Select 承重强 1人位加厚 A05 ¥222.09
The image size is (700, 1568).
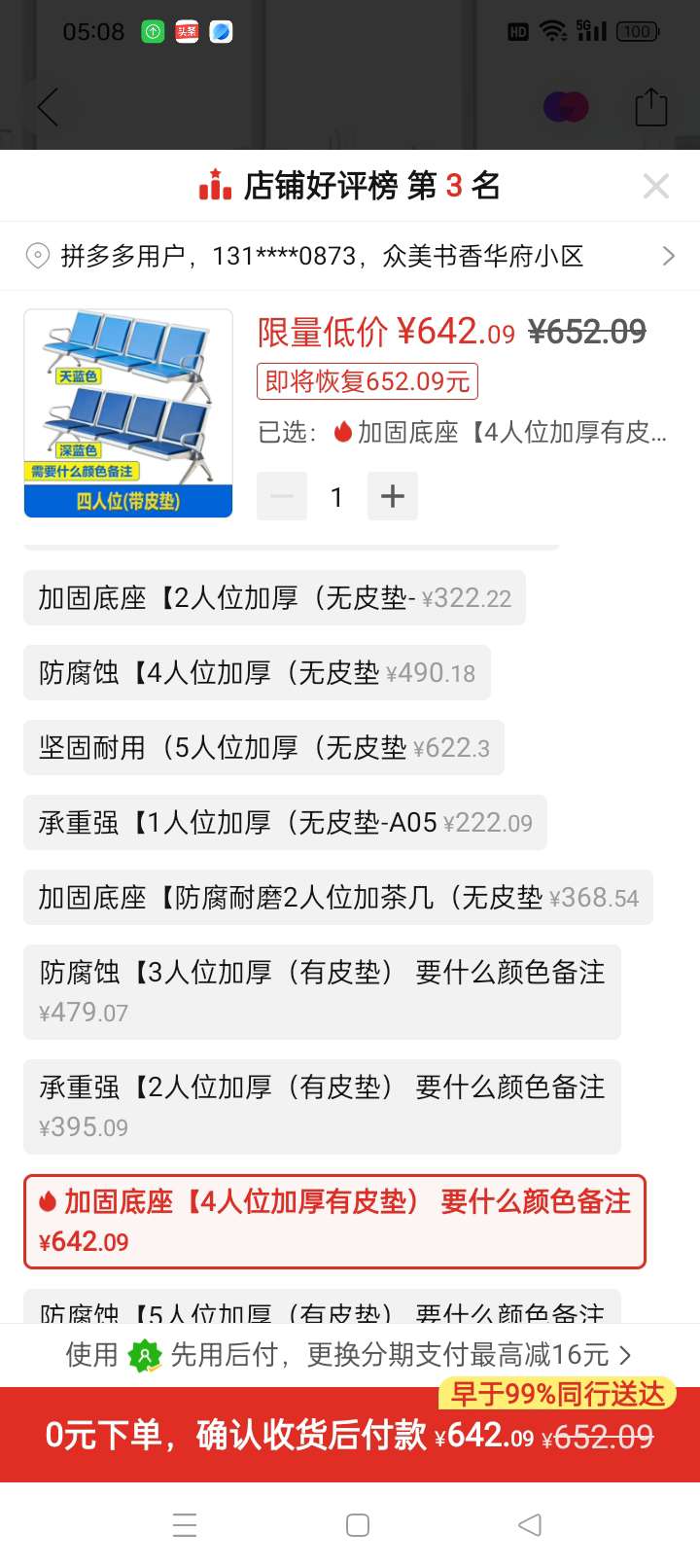click(x=285, y=823)
